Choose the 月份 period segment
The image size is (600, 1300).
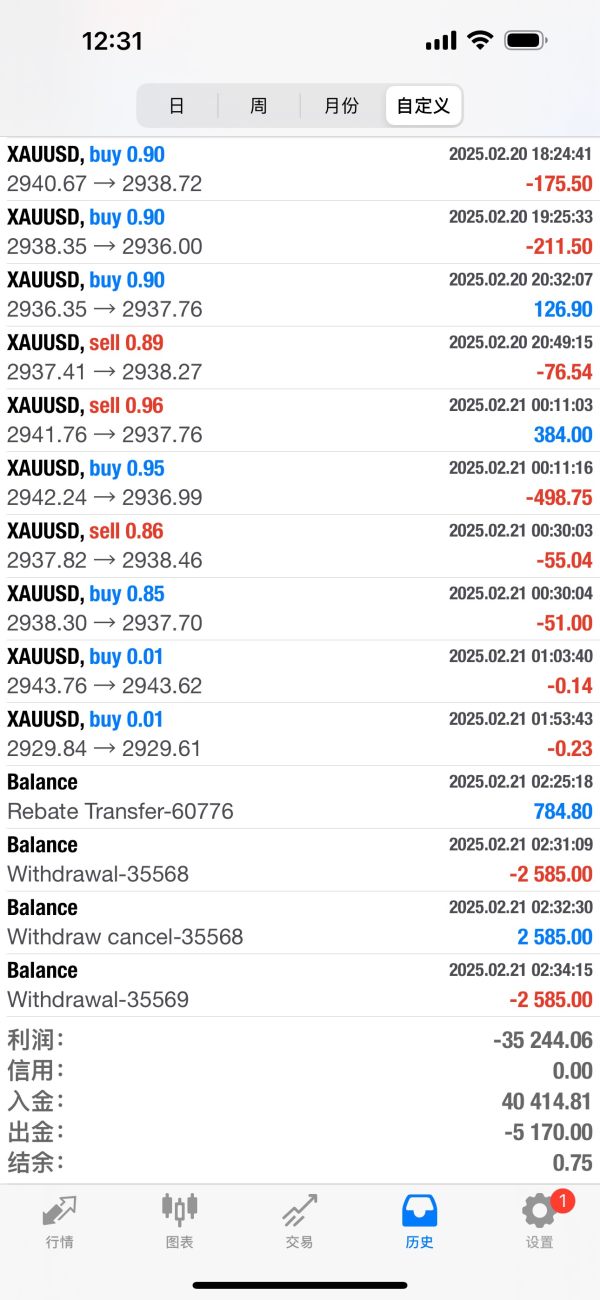342,105
